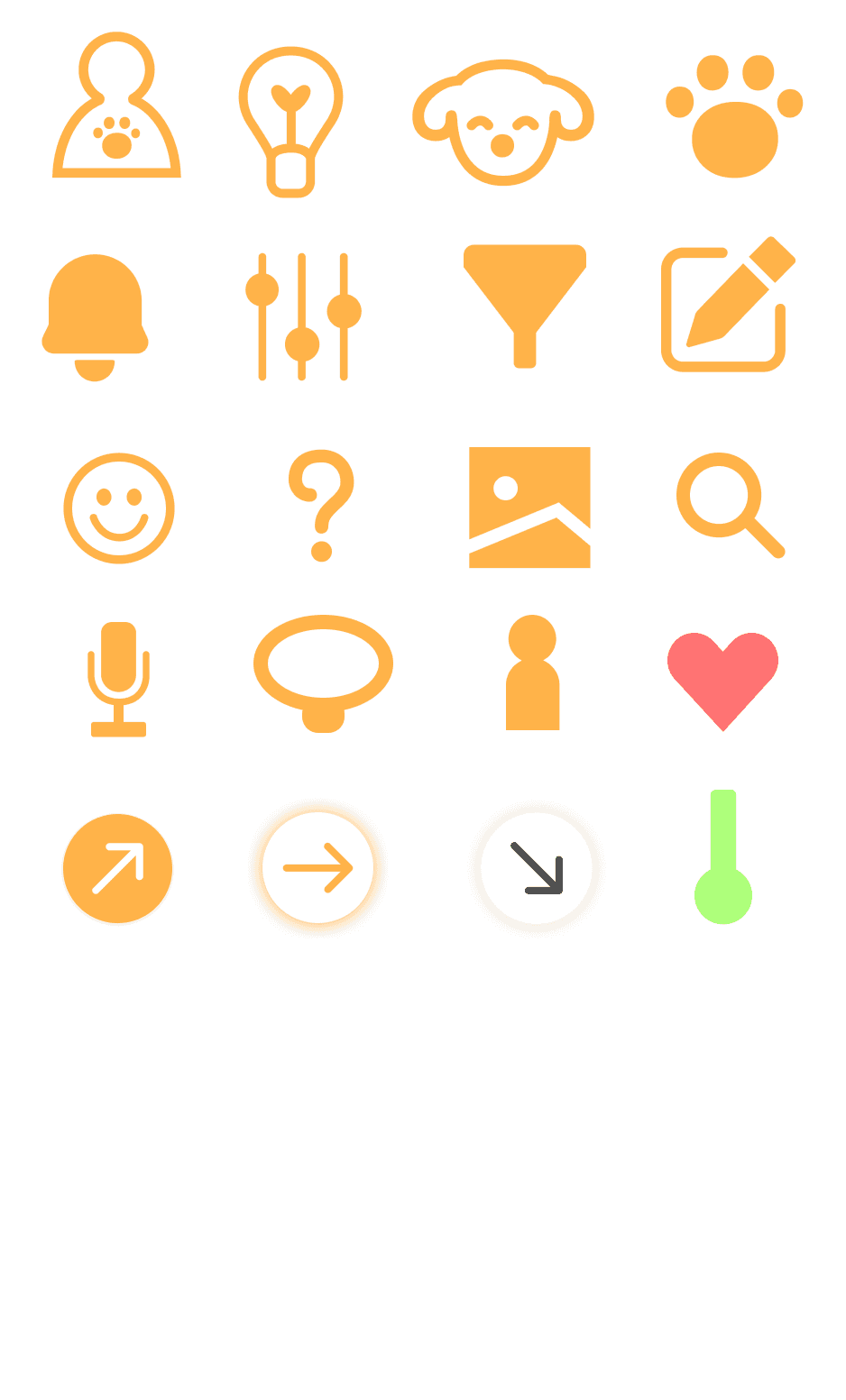The image size is (846, 1400).
Task: Open the lightbulb ideas icon
Action: 290,122
